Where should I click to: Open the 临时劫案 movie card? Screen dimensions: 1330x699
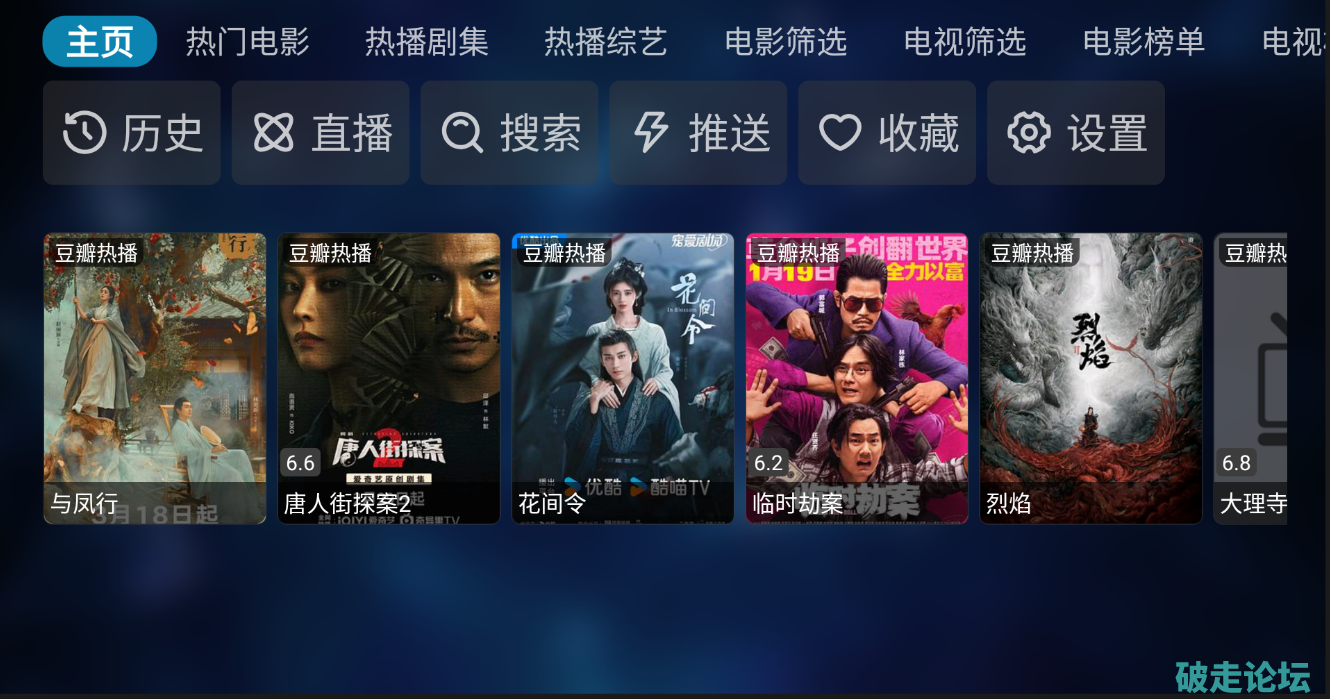point(857,378)
